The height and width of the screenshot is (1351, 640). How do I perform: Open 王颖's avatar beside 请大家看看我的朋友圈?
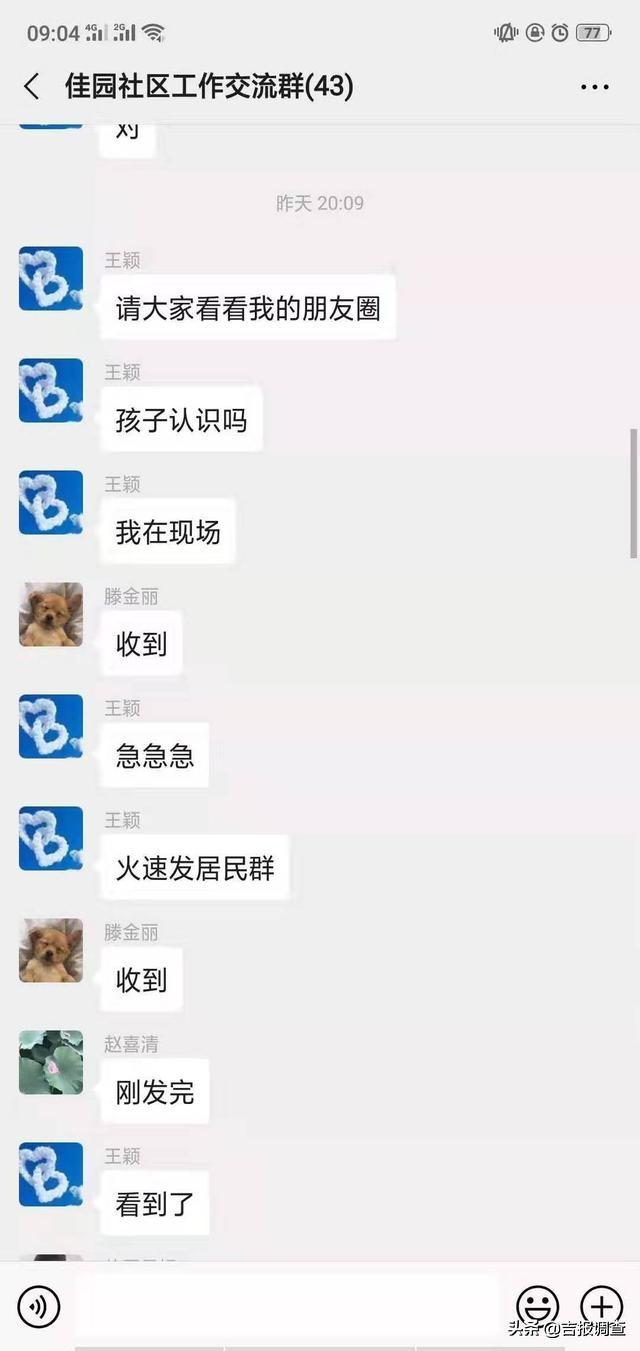tap(51, 279)
